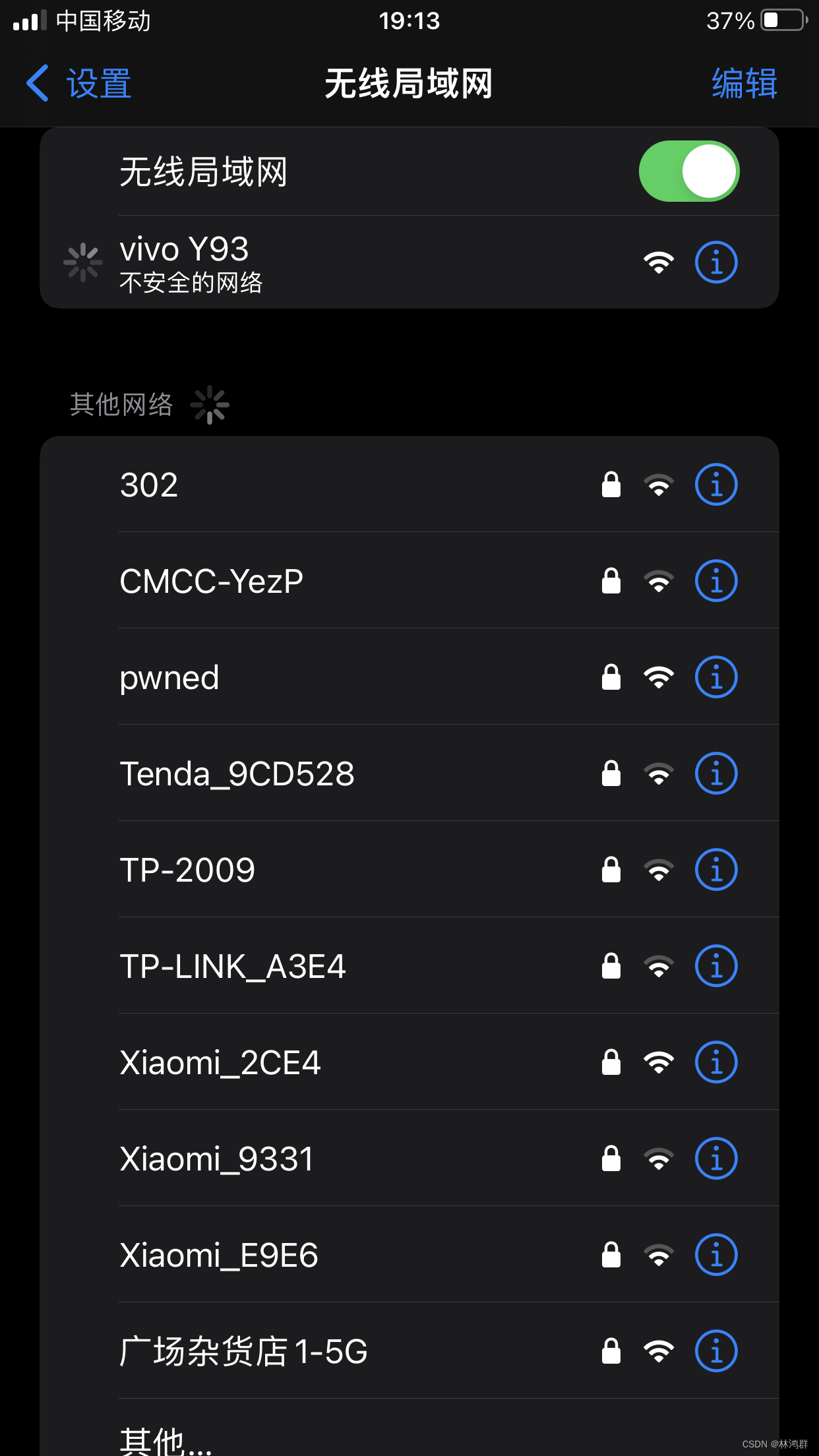
Task: Open info icon for Xiaomi_9331
Action: (716, 1159)
